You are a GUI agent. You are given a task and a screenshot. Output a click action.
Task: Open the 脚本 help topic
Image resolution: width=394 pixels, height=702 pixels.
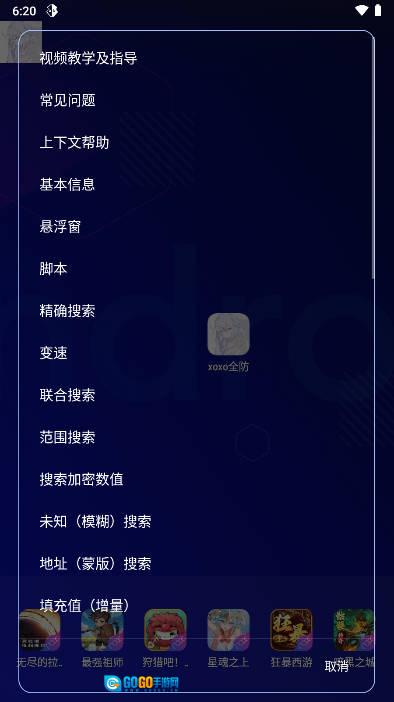196,269
